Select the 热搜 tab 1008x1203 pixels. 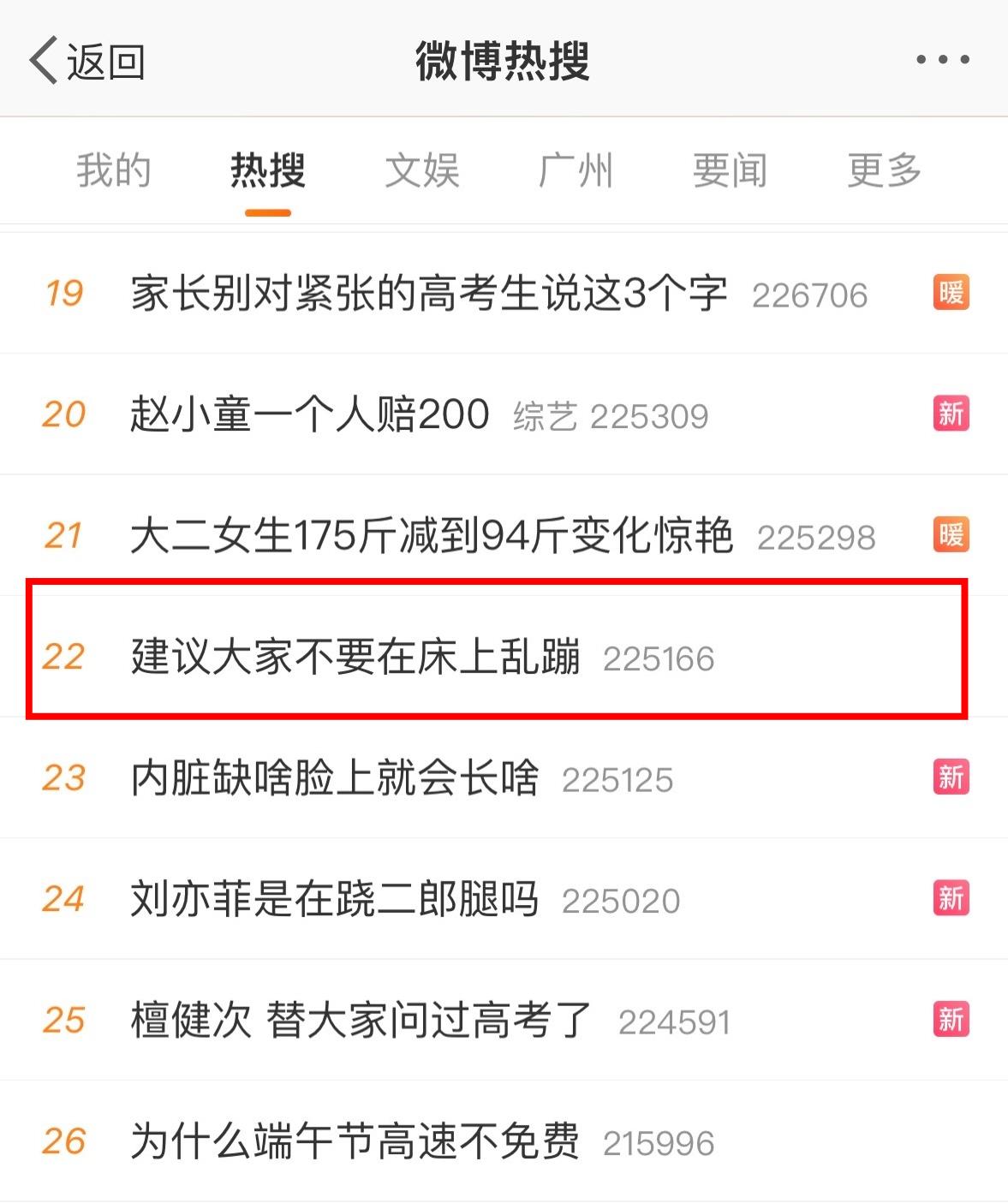coord(268,170)
